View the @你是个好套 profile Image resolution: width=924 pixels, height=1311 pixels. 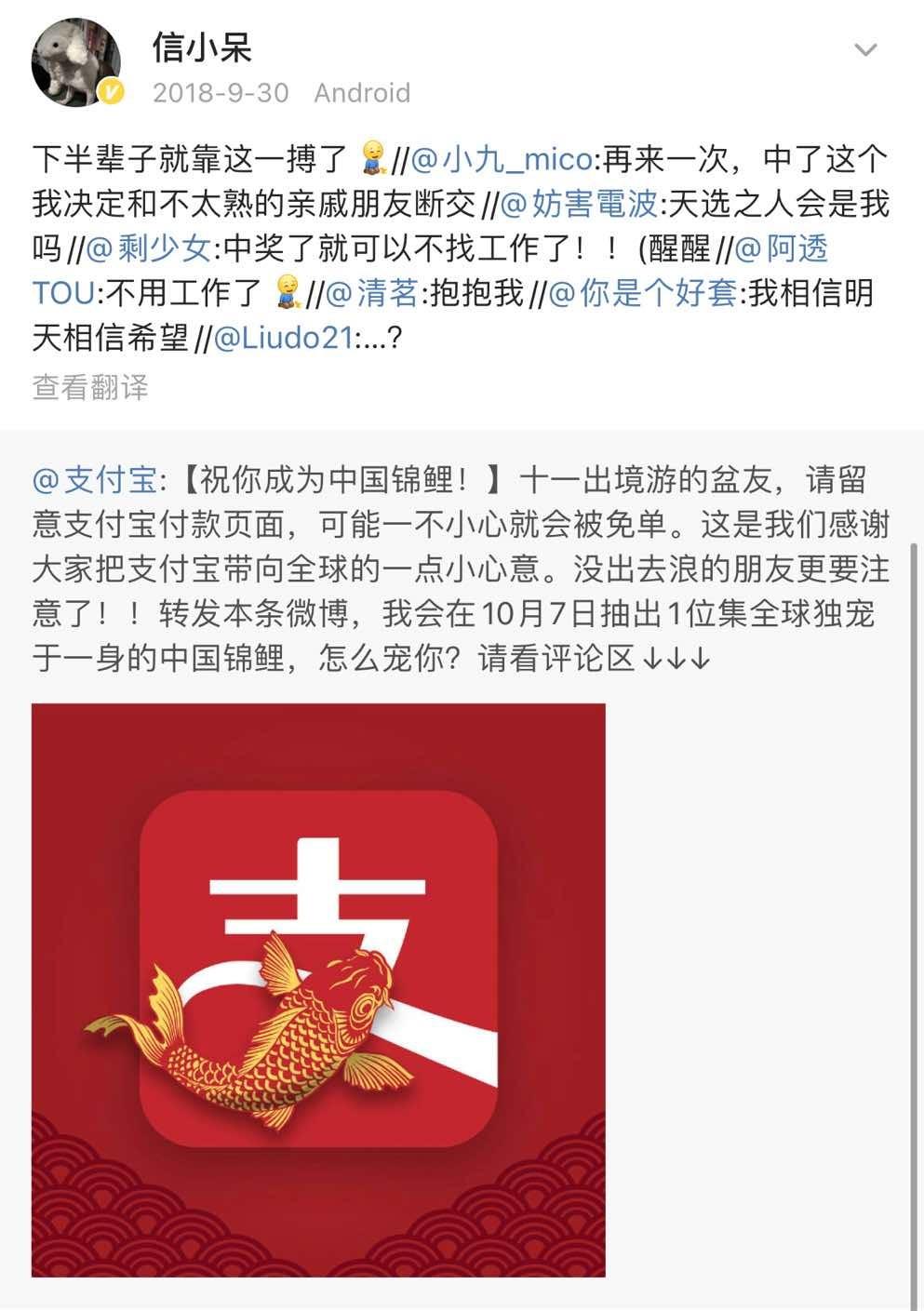coord(644,294)
